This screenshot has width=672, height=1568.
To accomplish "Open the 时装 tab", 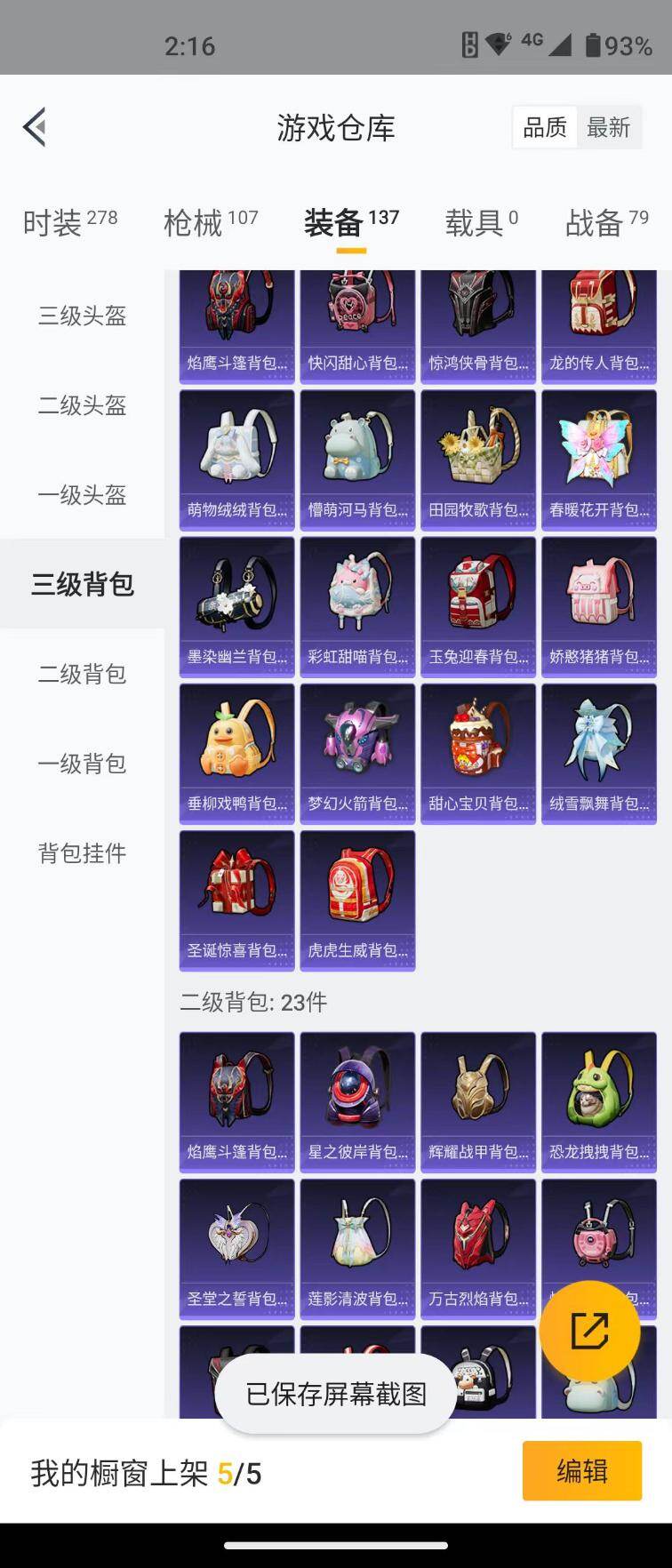I will click(70, 222).
